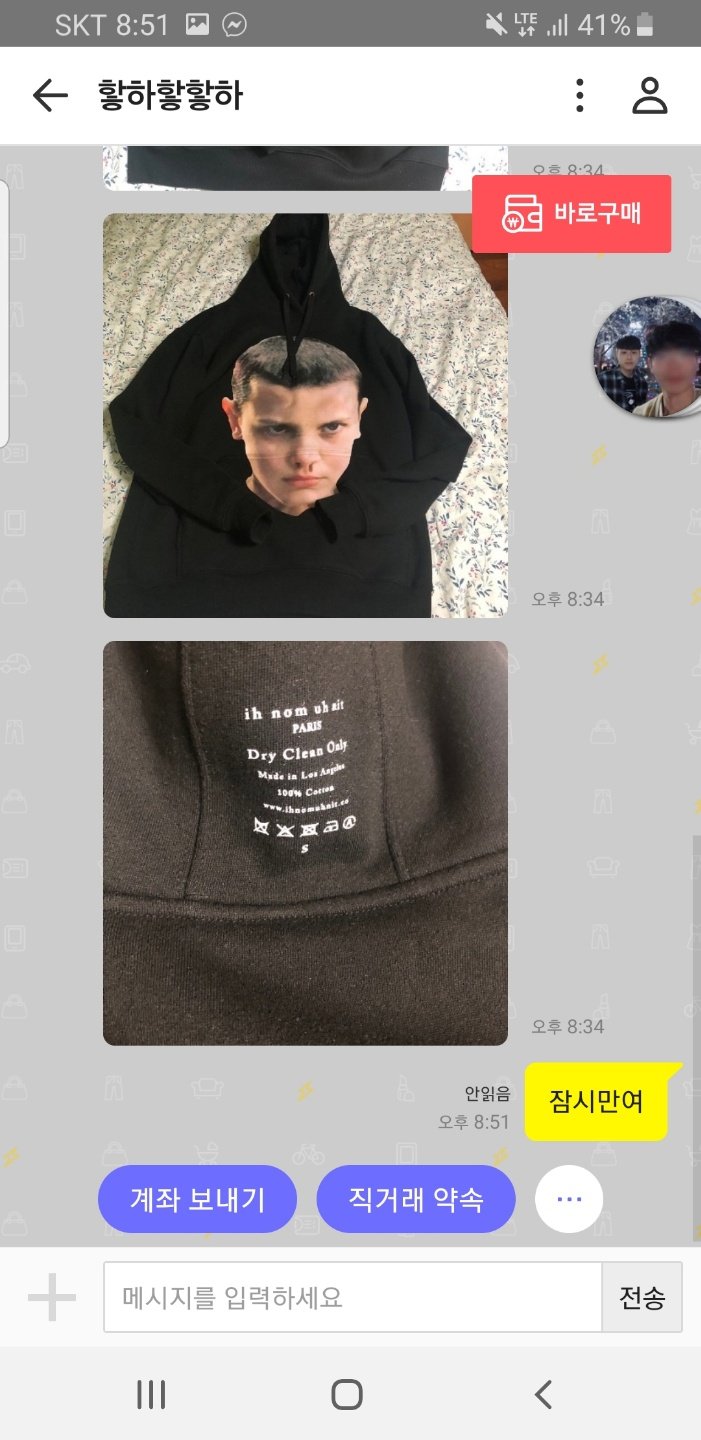Open the hoodie photo with face print
This screenshot has height=1440, width=701.
click(x=305, y=415)
